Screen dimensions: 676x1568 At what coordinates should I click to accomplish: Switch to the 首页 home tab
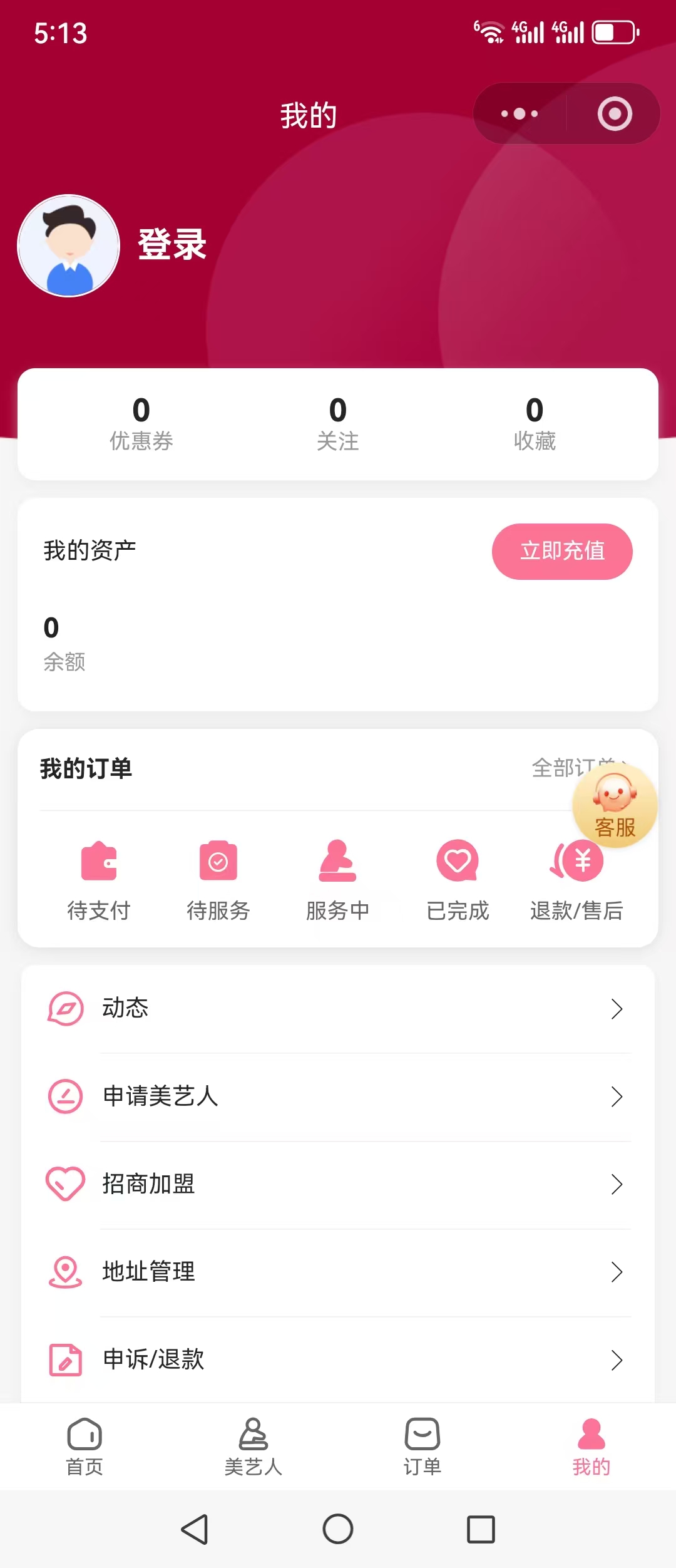pos(84,1447)
